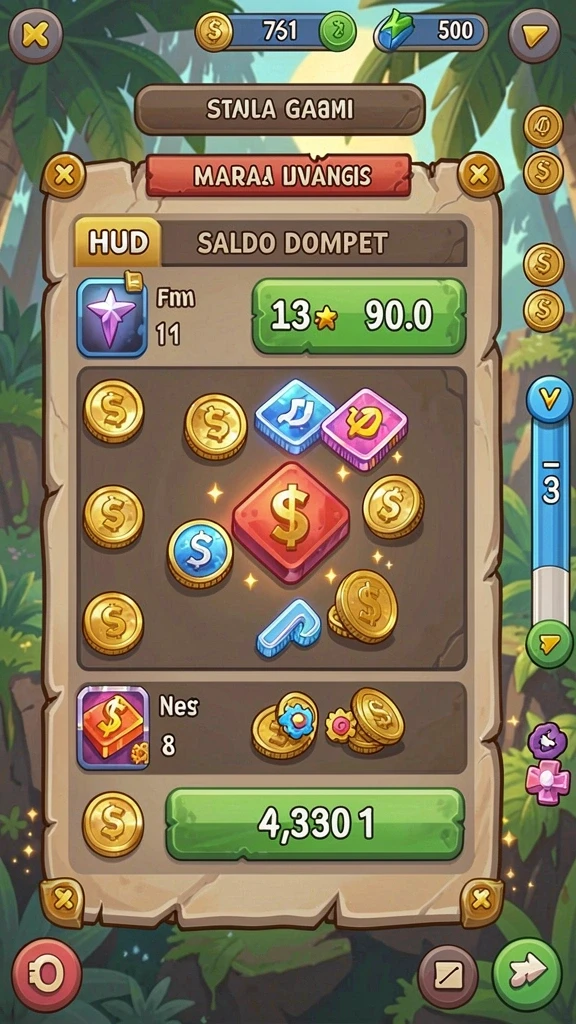Select the pink gem tile
Viewport: 576px width, 1024px height.
pyautogui.click(x=364, y=427)
